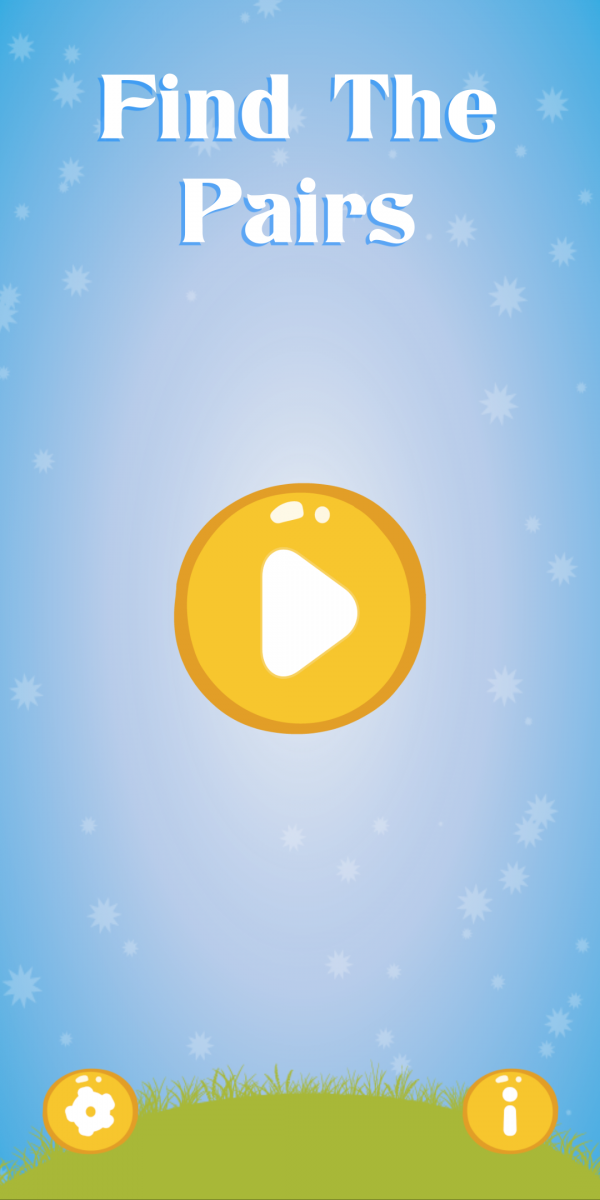Open the info button

click(510, 1110)
